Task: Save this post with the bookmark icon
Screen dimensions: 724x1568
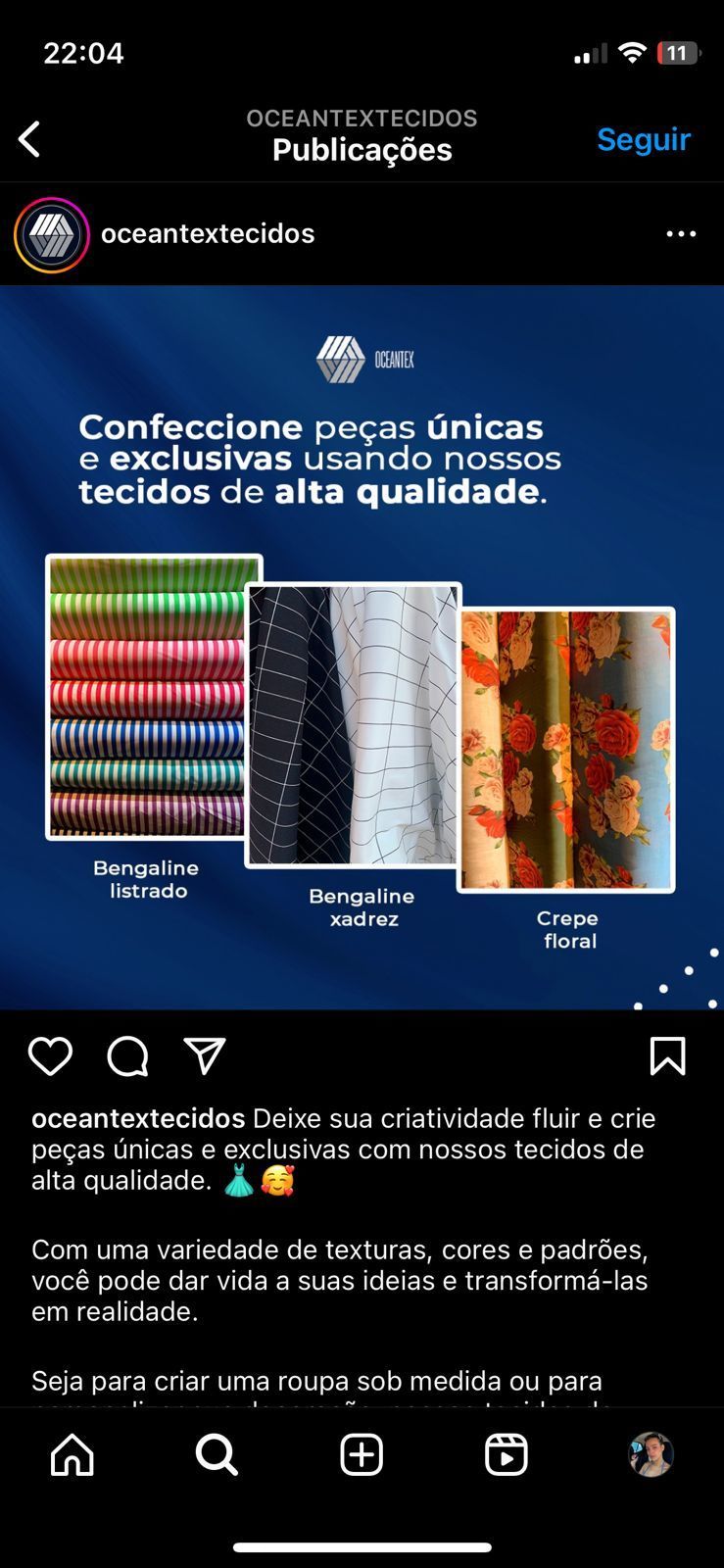Action: [667, 1056]
